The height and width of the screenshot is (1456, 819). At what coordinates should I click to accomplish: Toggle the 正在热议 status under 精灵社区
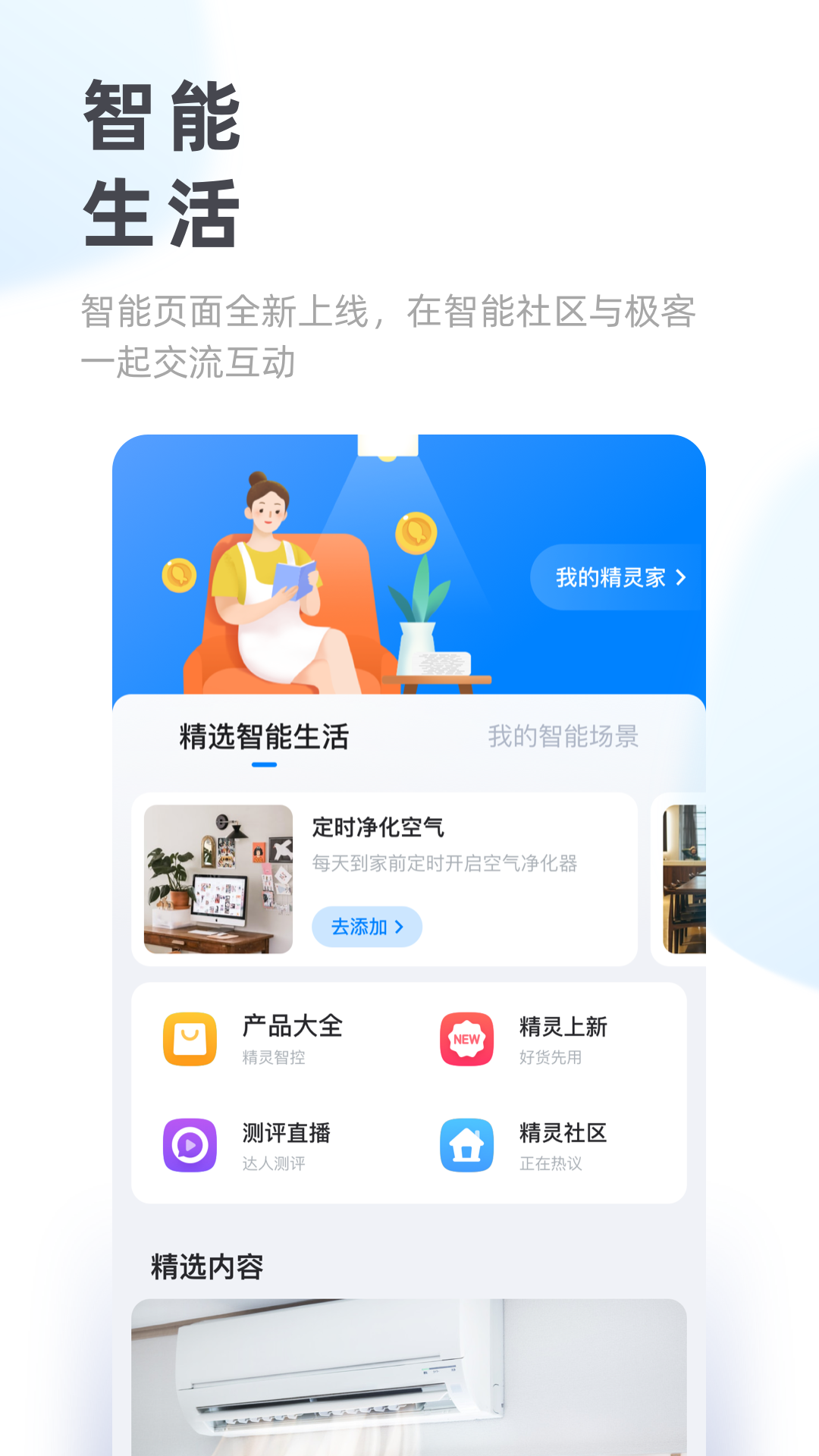[550, 1163]
